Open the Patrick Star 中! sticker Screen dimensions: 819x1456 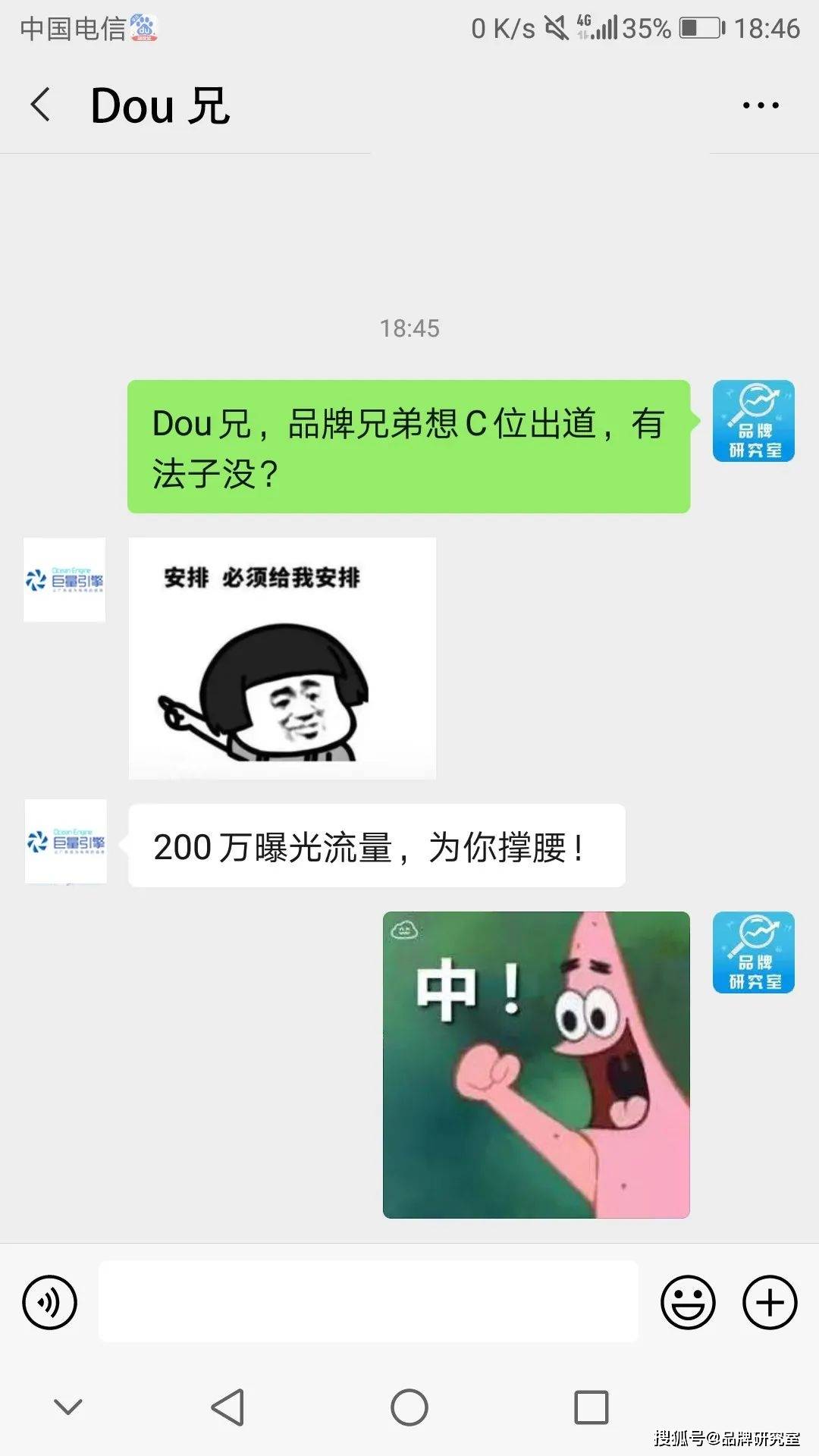pyautogui.click(x=536, y=1065)
